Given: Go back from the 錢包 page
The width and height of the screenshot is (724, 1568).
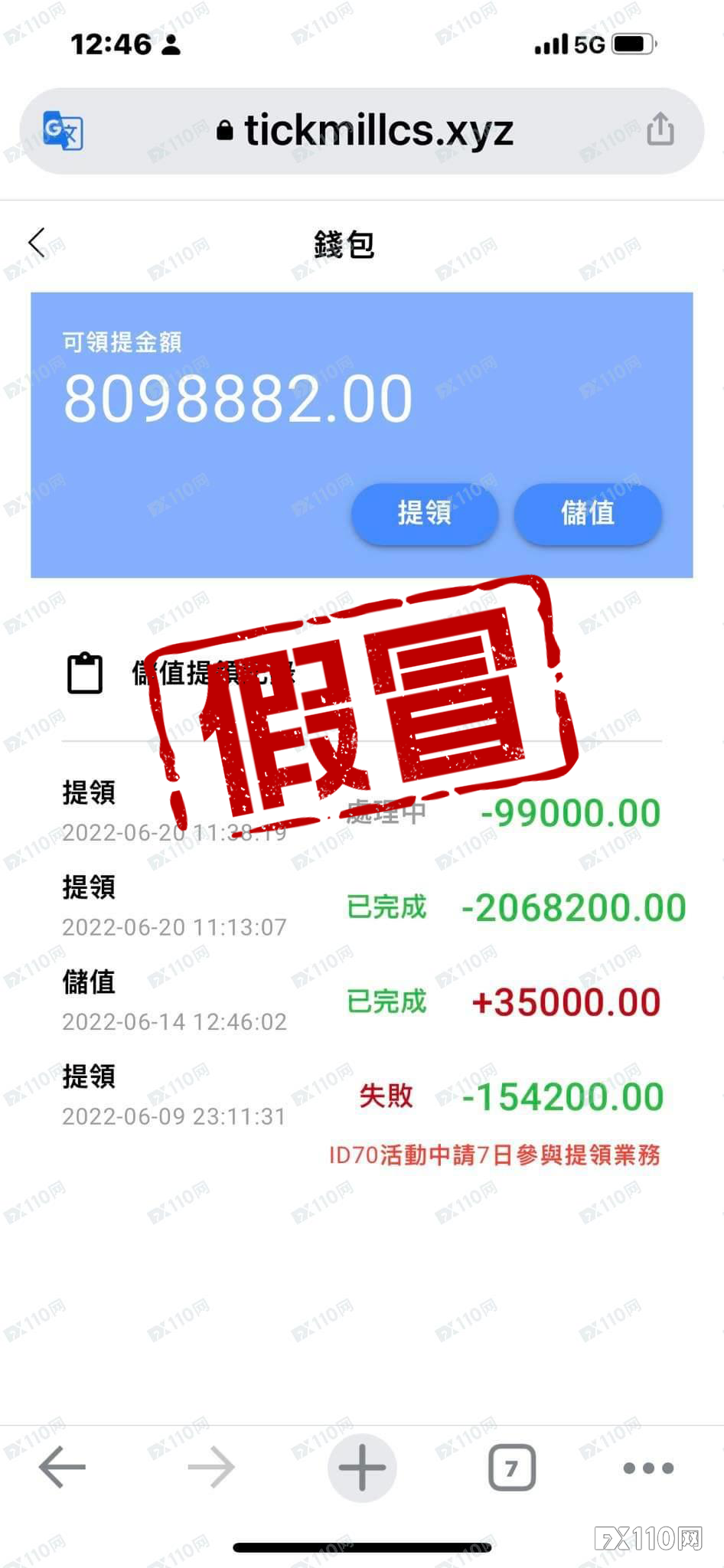Looking at the screenshot, I should 37,243.
